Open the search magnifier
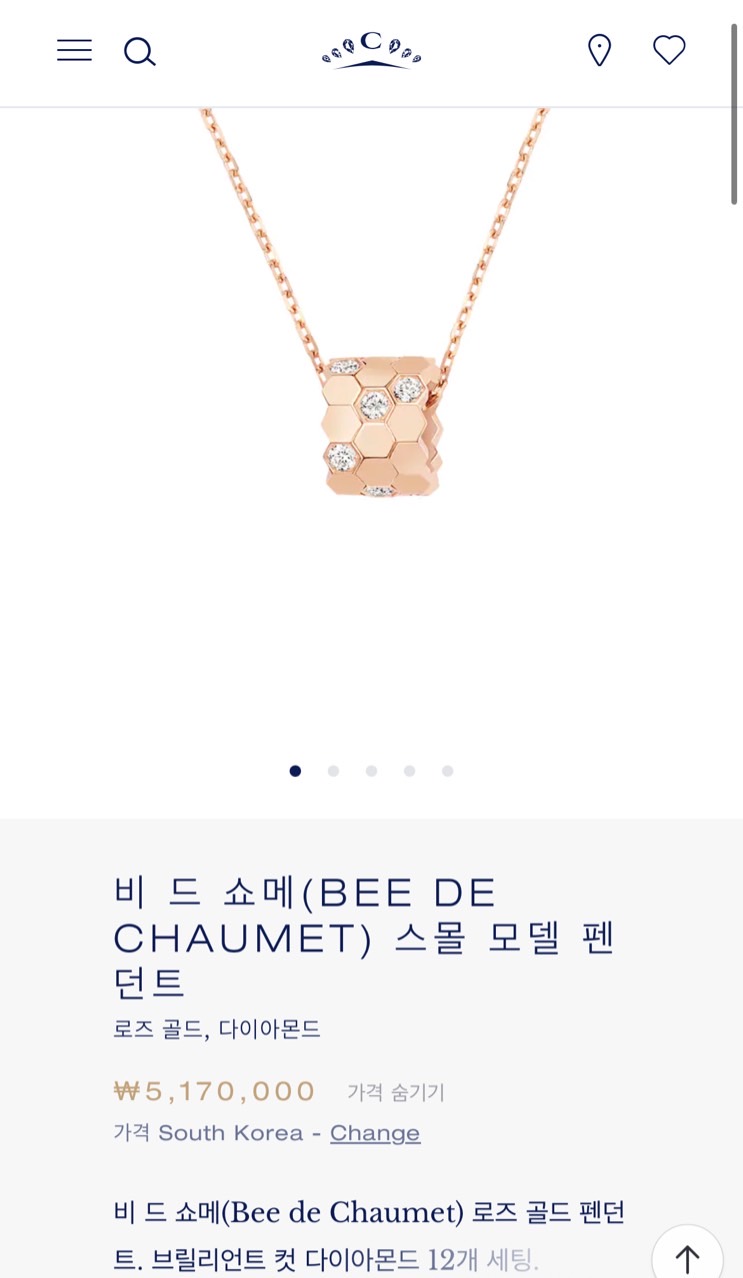 pyautogui.click(x=139, y=51)
